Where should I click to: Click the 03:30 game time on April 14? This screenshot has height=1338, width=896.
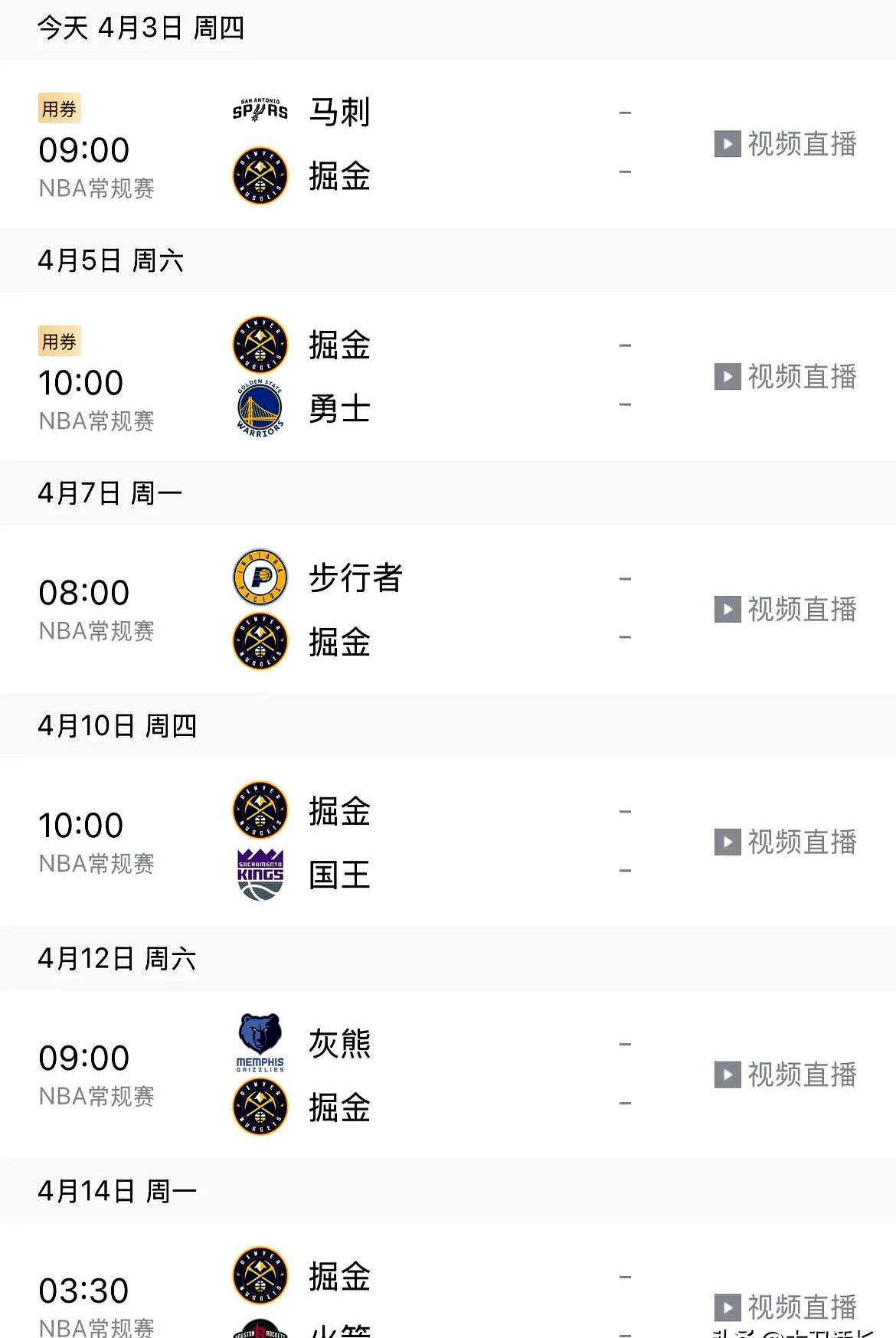[x=83, y=1290]
